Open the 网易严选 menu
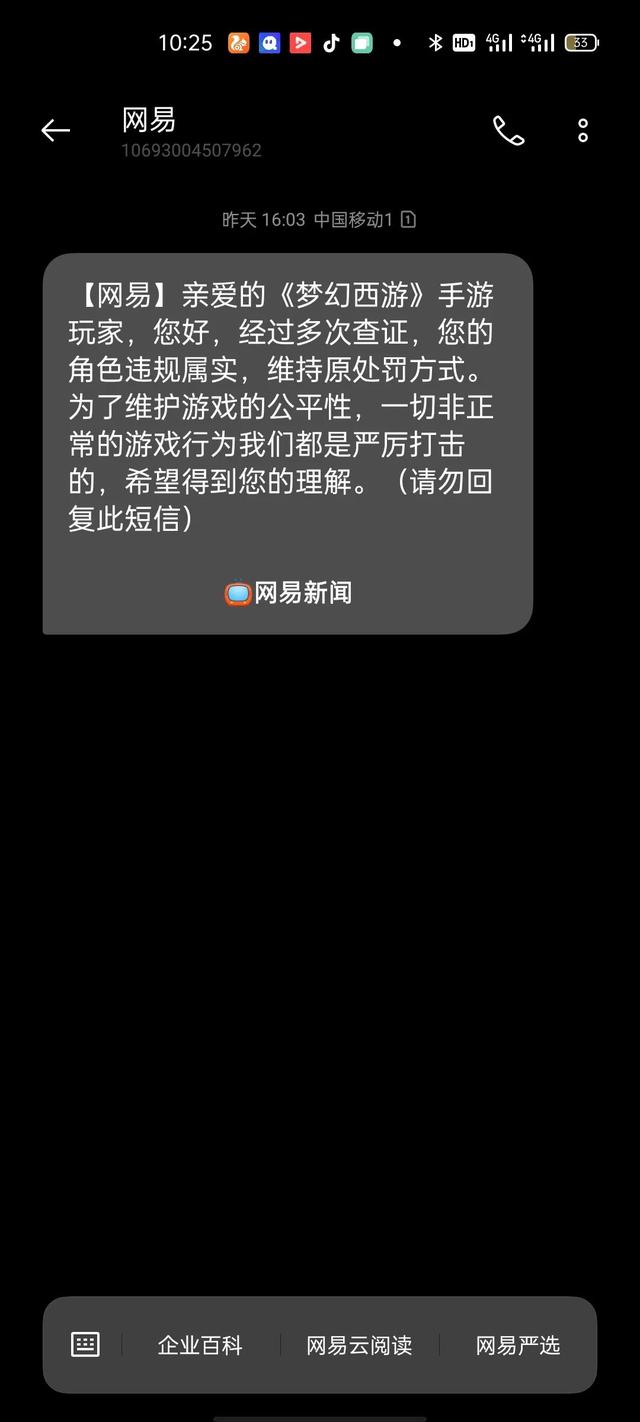 tap(518, 1345)
